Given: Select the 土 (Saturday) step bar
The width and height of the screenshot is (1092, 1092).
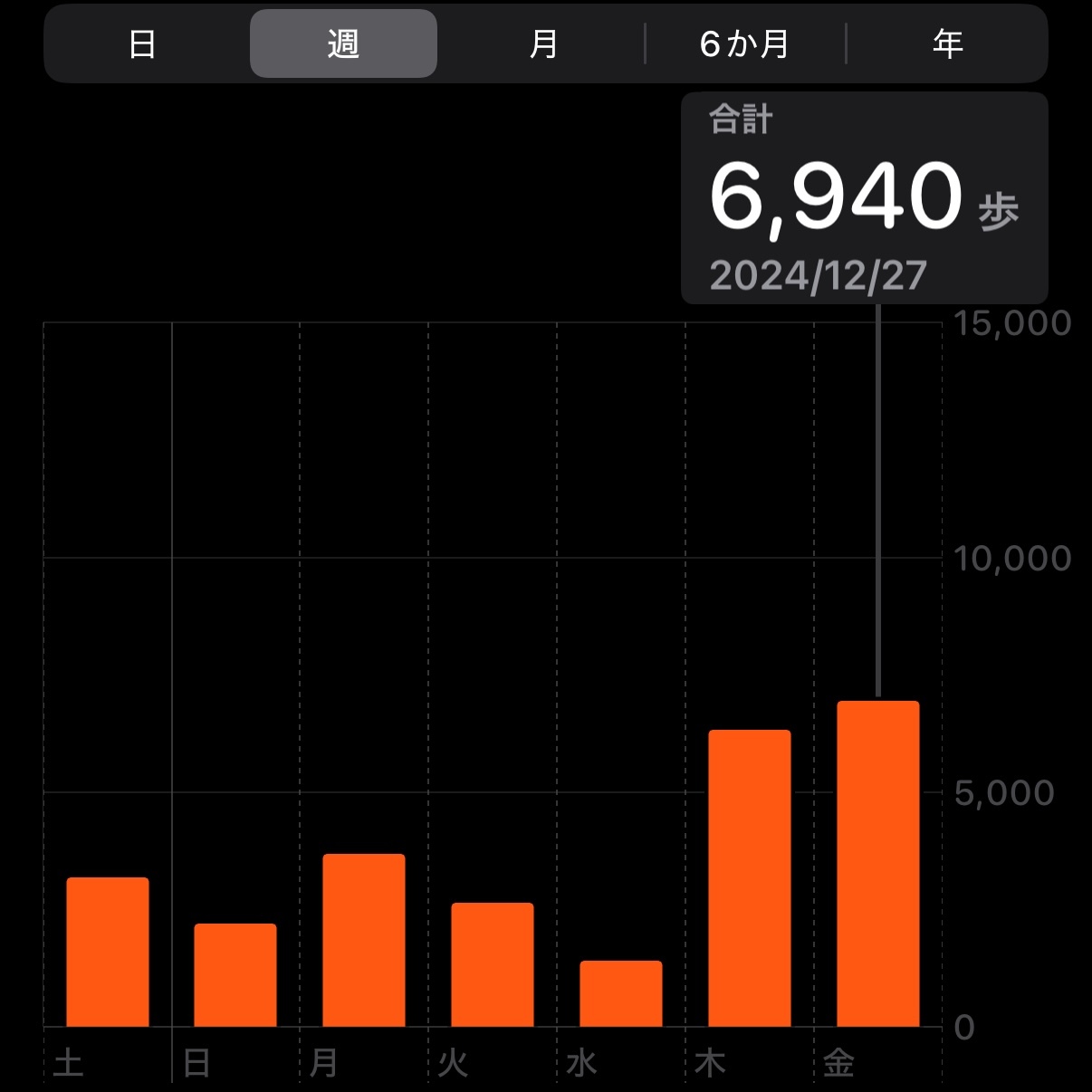Looking at the screenshot, I should pos(108,952).
